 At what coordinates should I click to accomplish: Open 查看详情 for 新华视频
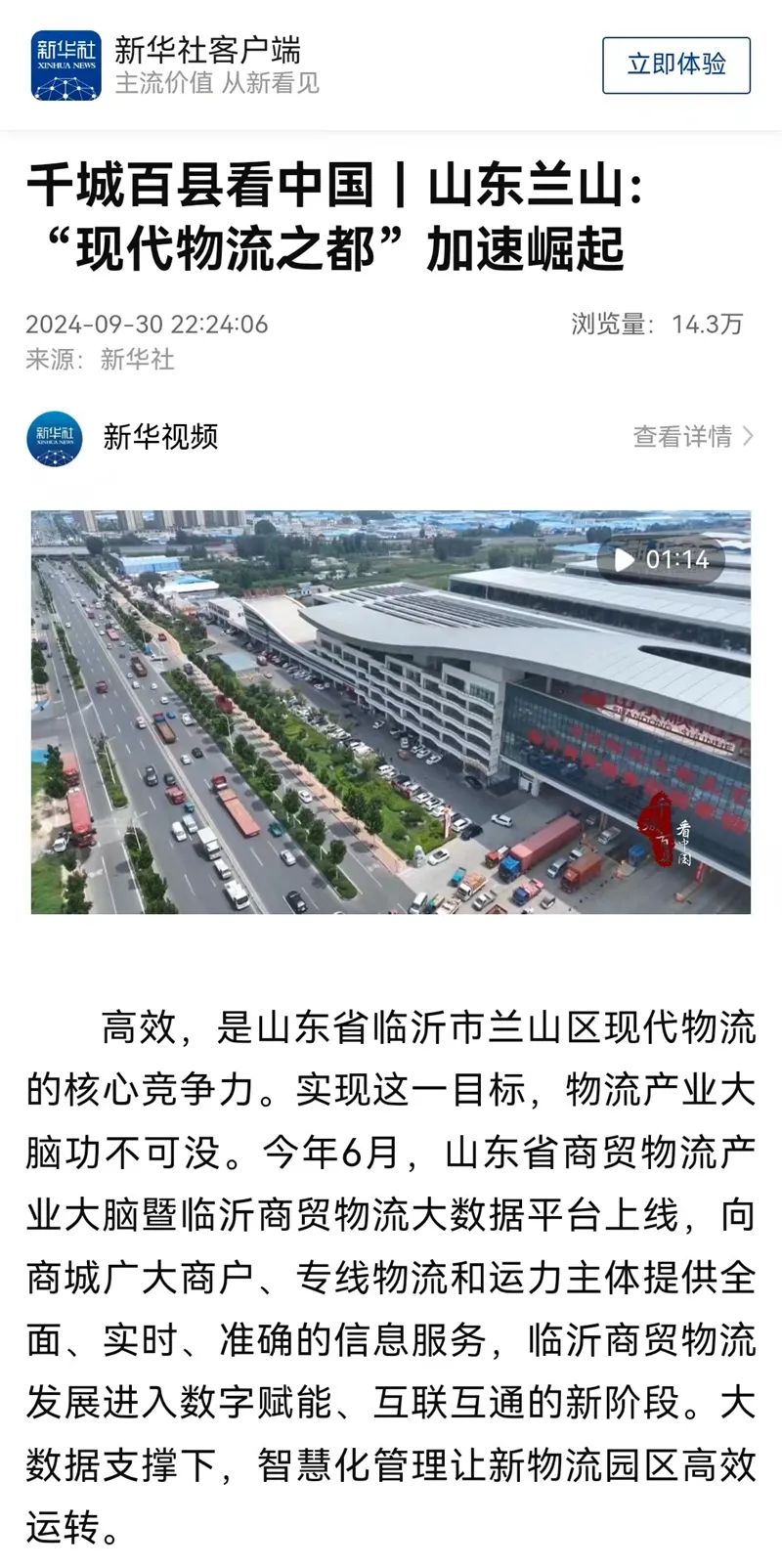692,436
